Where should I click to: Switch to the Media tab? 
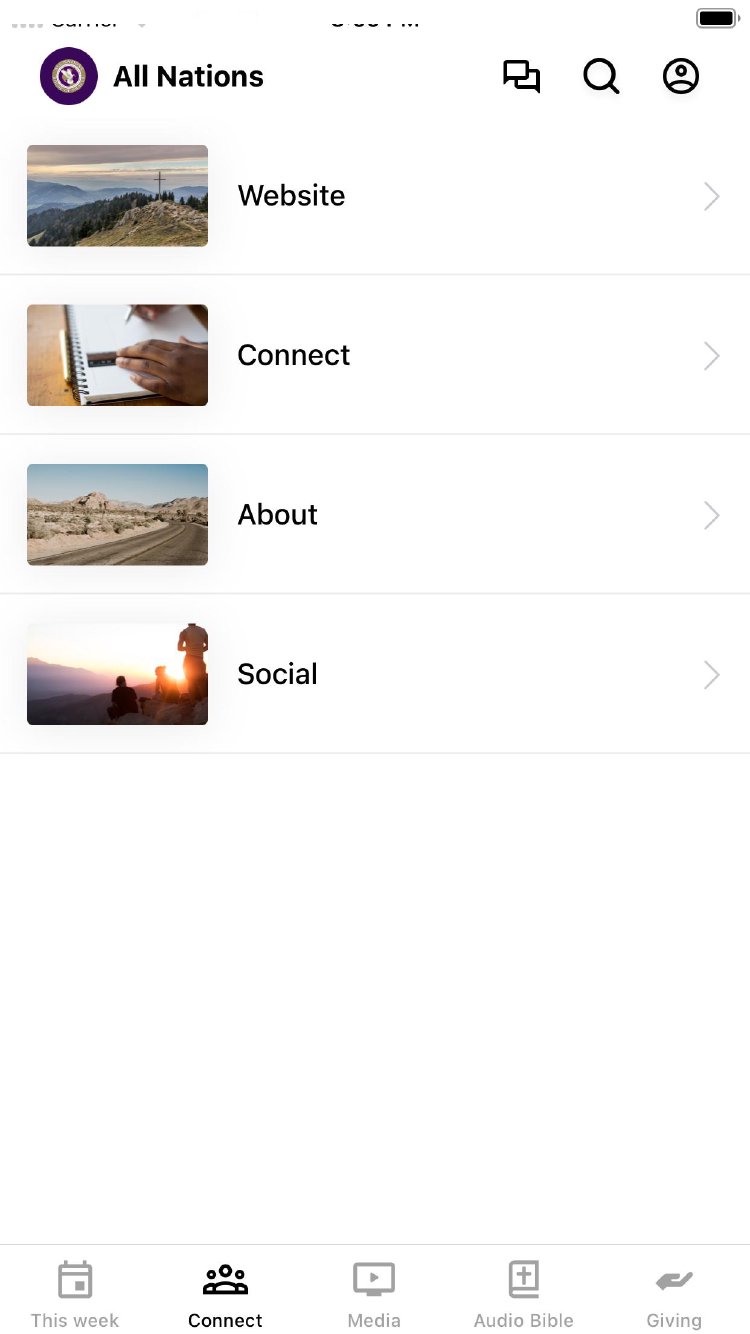point(374,1294)
